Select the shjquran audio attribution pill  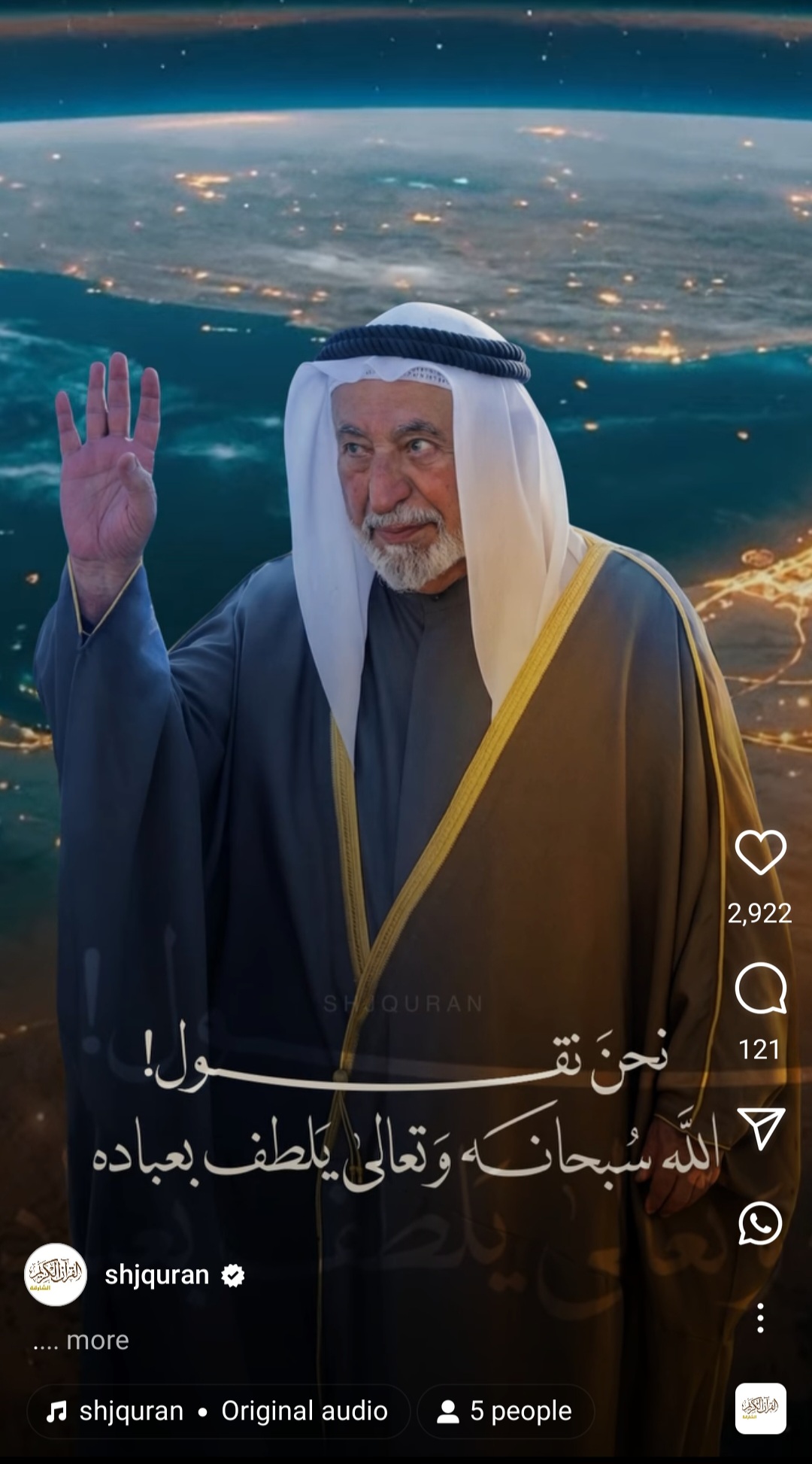click(x=218, y=1410)
